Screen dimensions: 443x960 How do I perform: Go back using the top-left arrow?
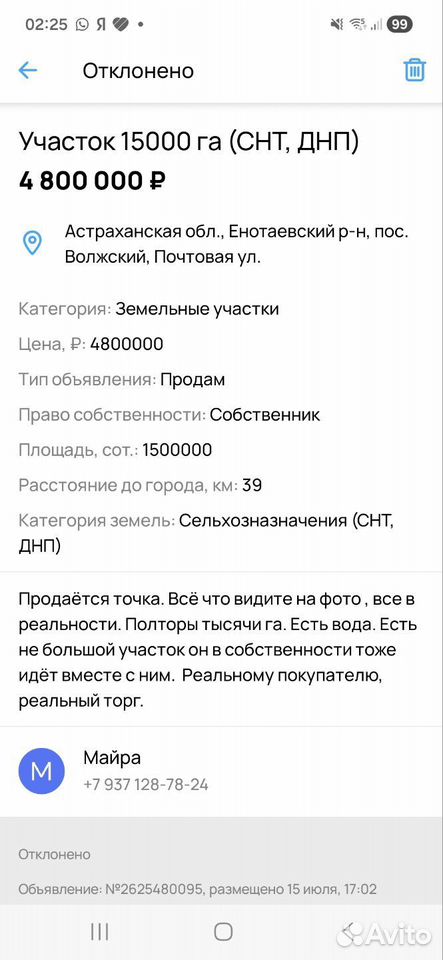tap(28, 70)
